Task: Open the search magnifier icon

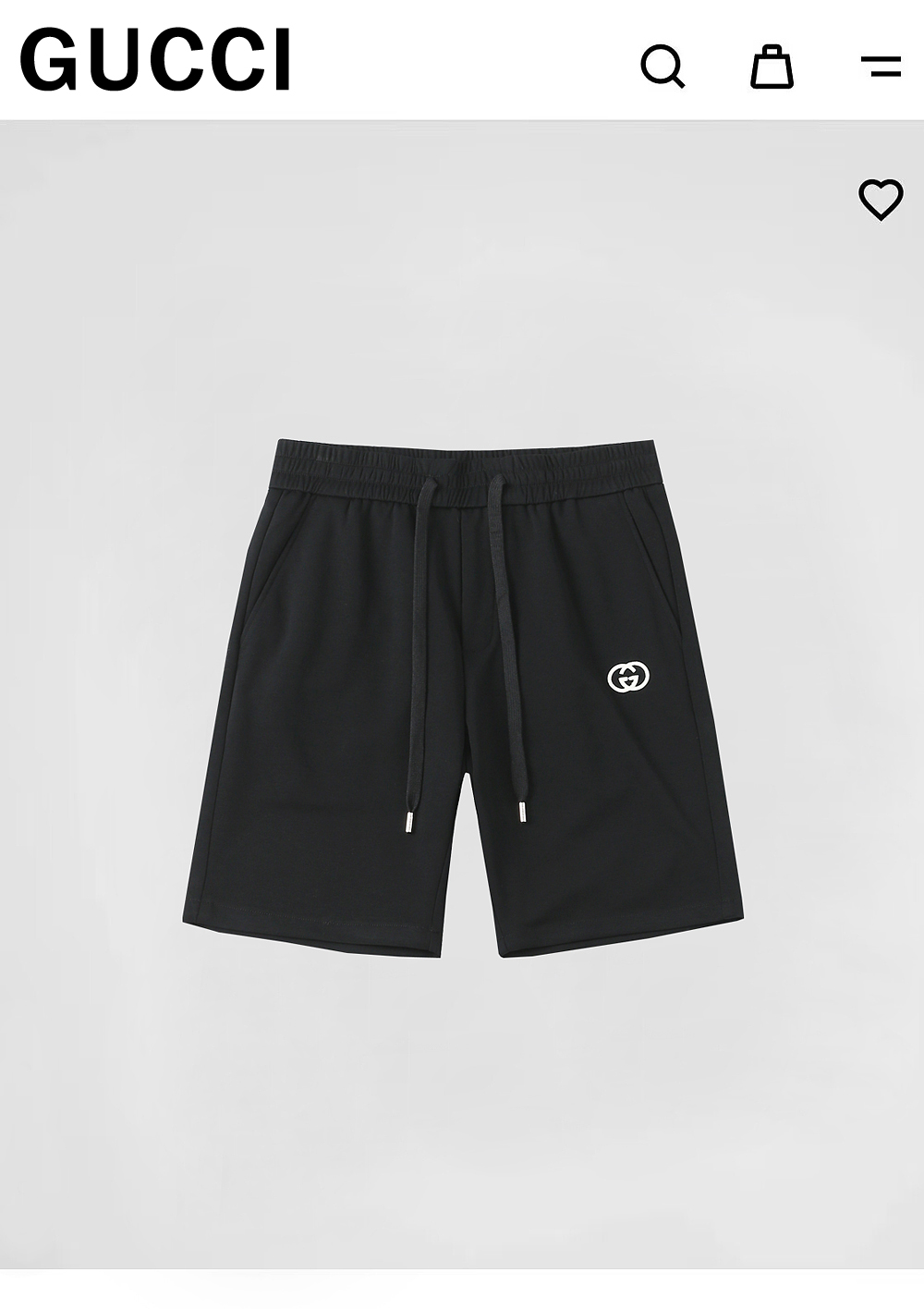Action: pyautogui.click(x=662, y=66)
